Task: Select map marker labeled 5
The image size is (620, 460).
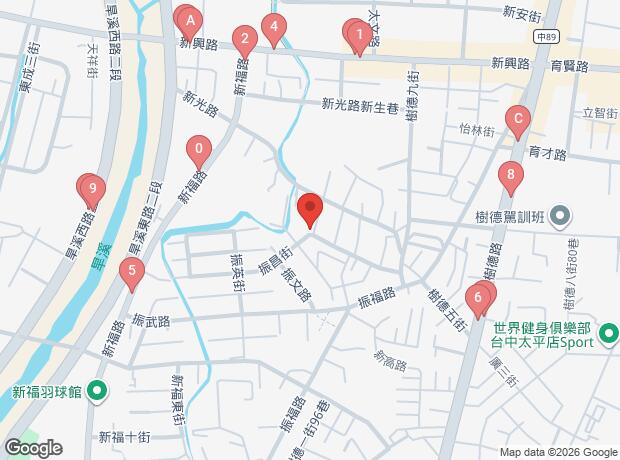Action: tap(130, 271)
